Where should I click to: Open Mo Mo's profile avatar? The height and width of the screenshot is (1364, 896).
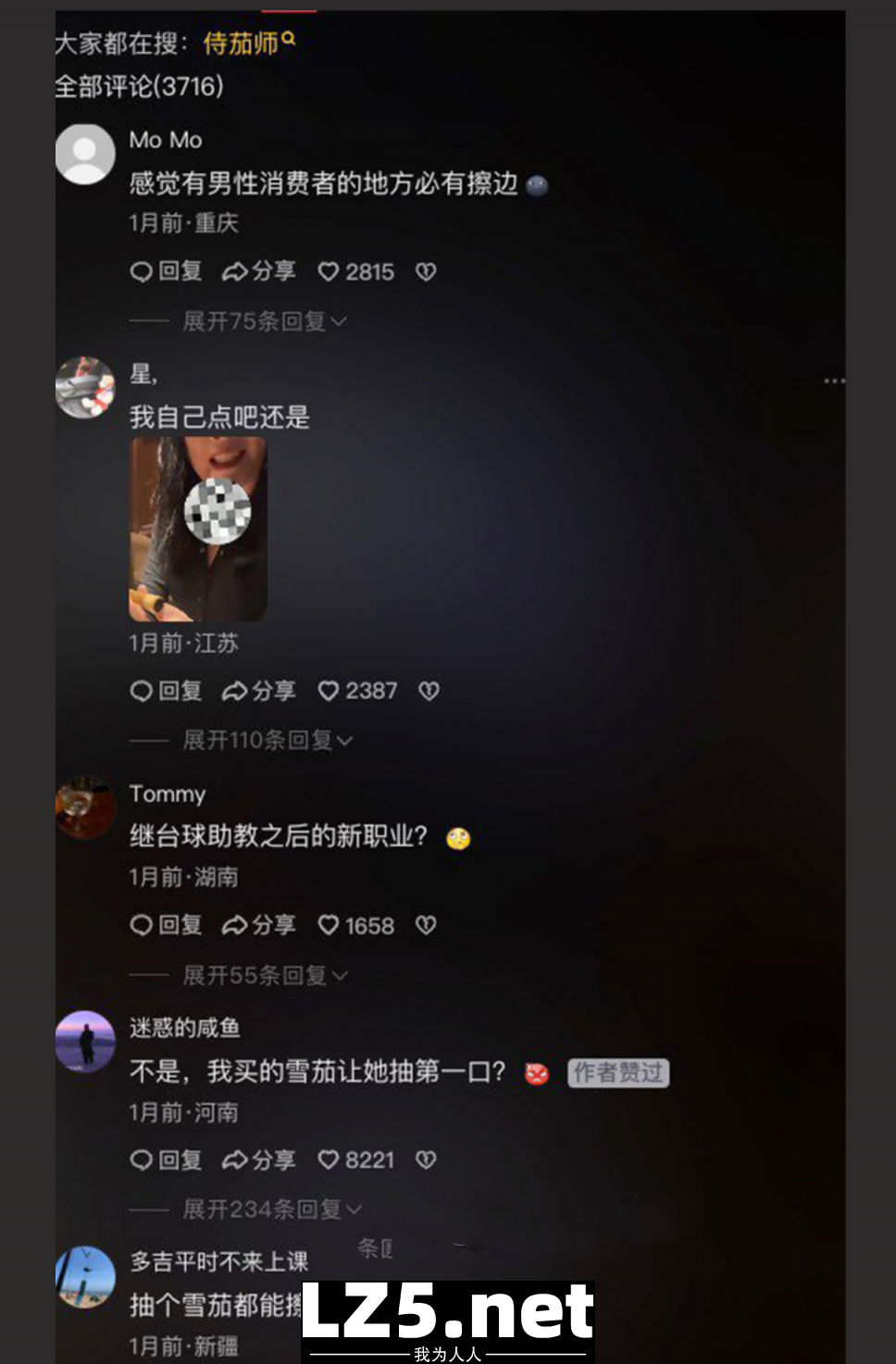pyautogui.click(x=85, y=154)
